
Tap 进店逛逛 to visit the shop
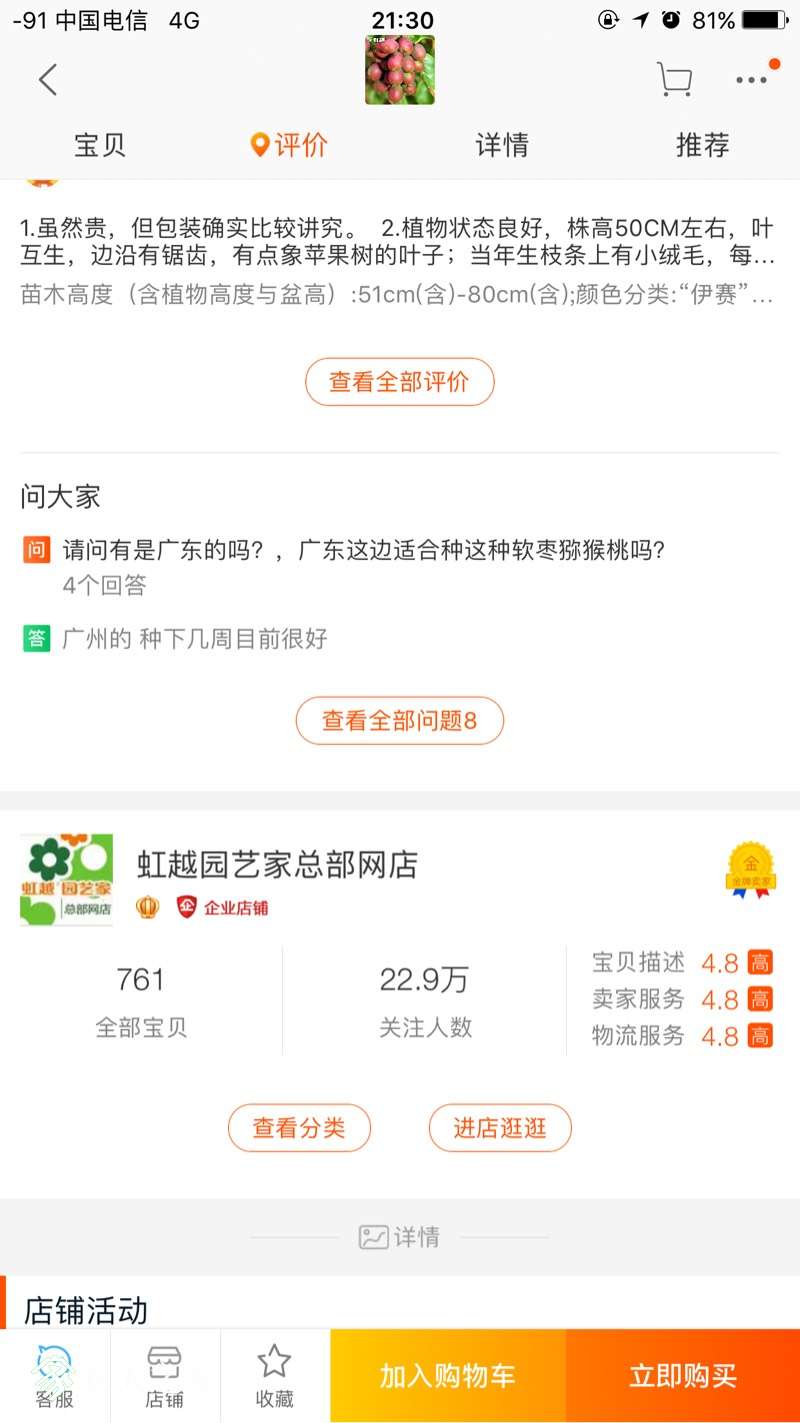click(x=500, y=1128)
